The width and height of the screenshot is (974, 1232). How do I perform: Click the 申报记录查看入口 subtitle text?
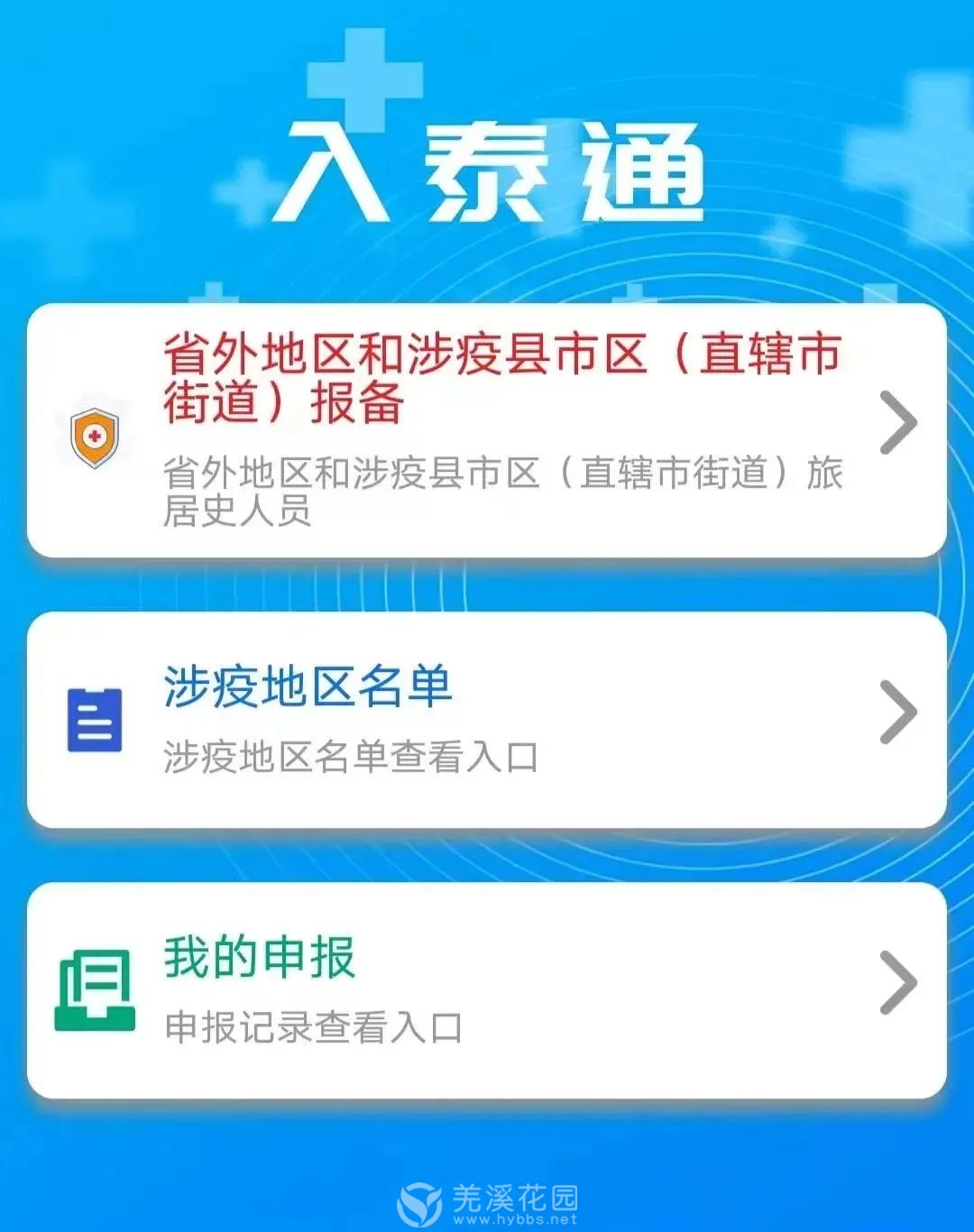314,1028
